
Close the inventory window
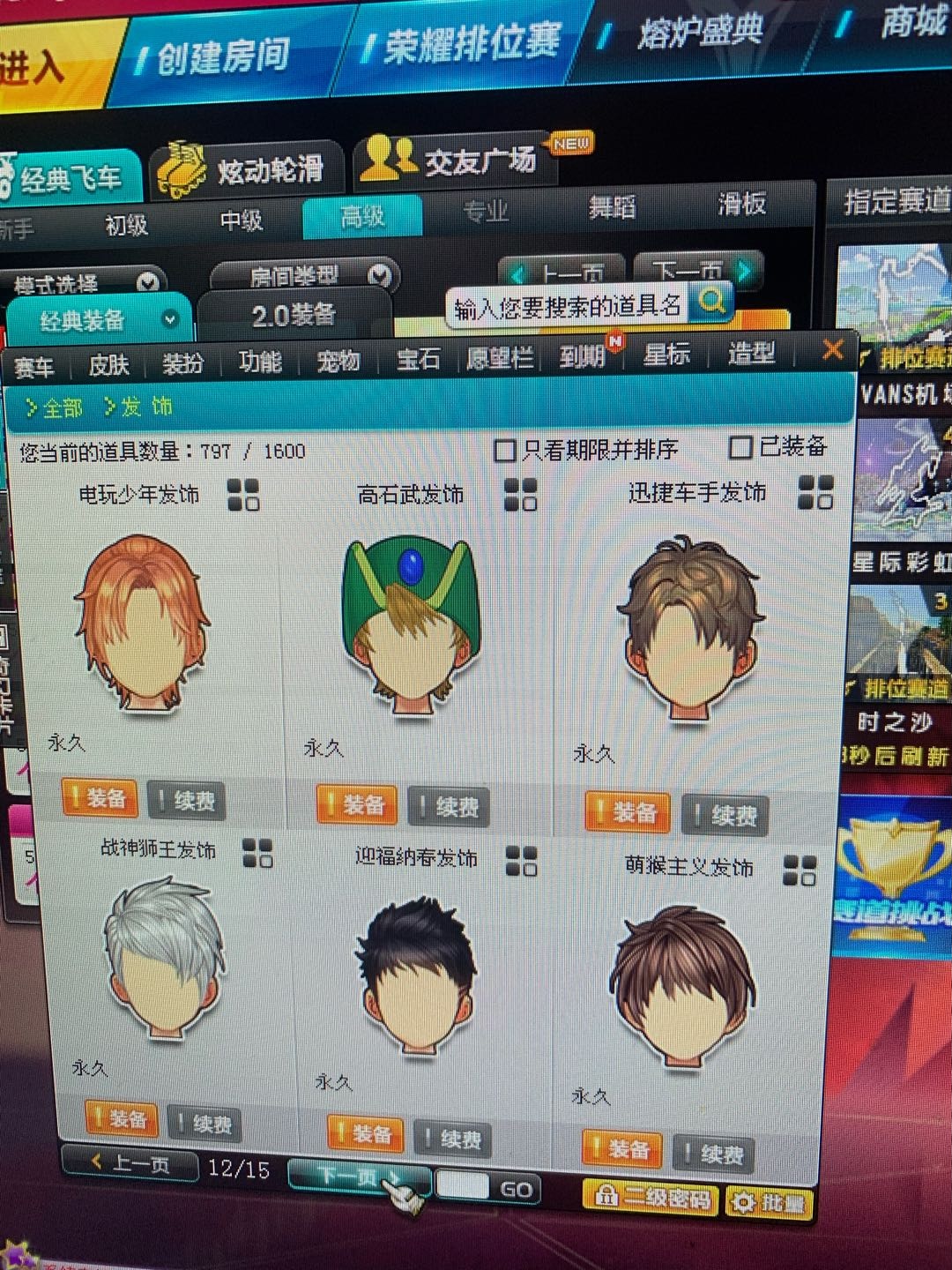coord(832,349)
